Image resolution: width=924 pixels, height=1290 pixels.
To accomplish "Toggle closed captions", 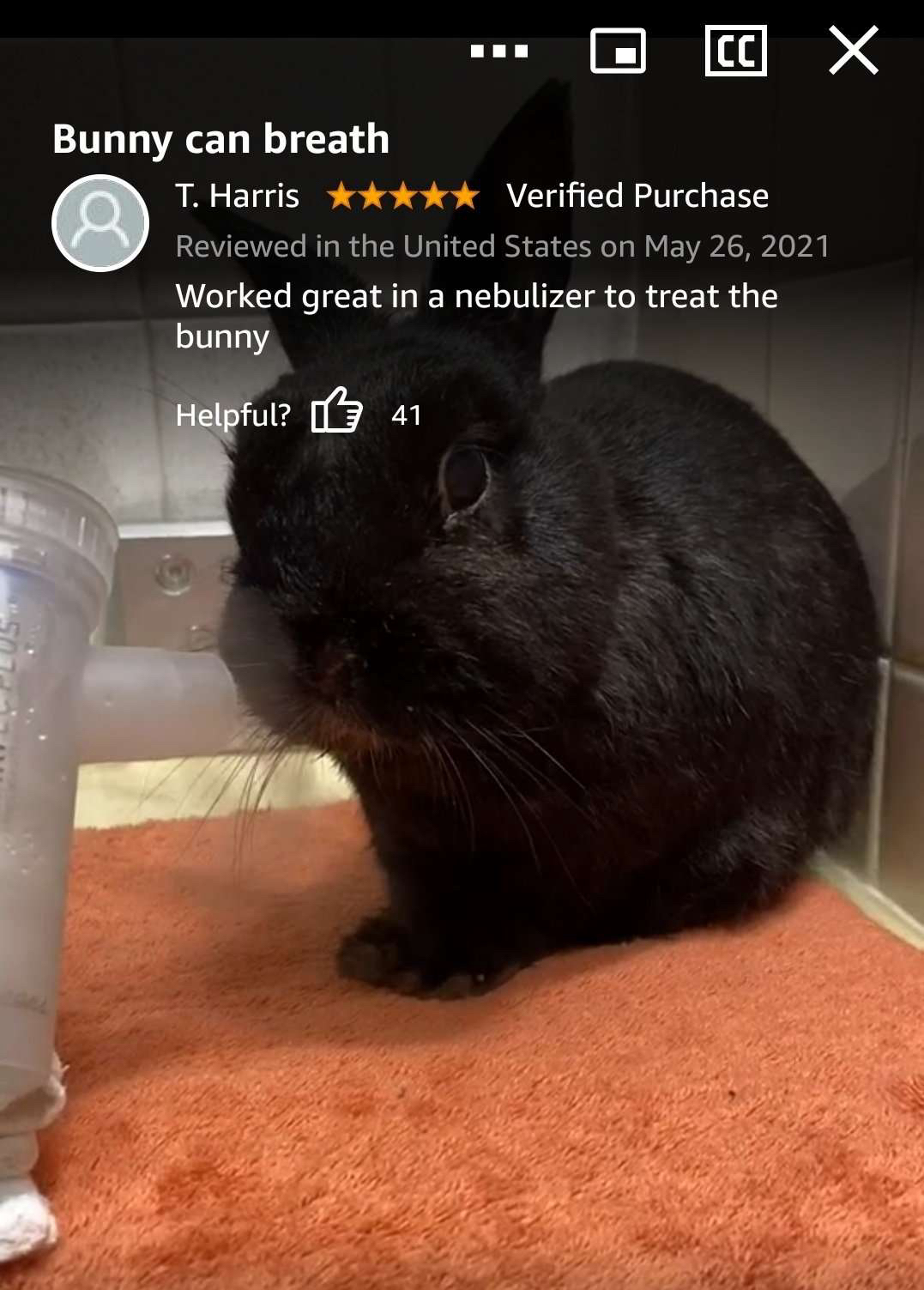I will click(x=735, y=51).
